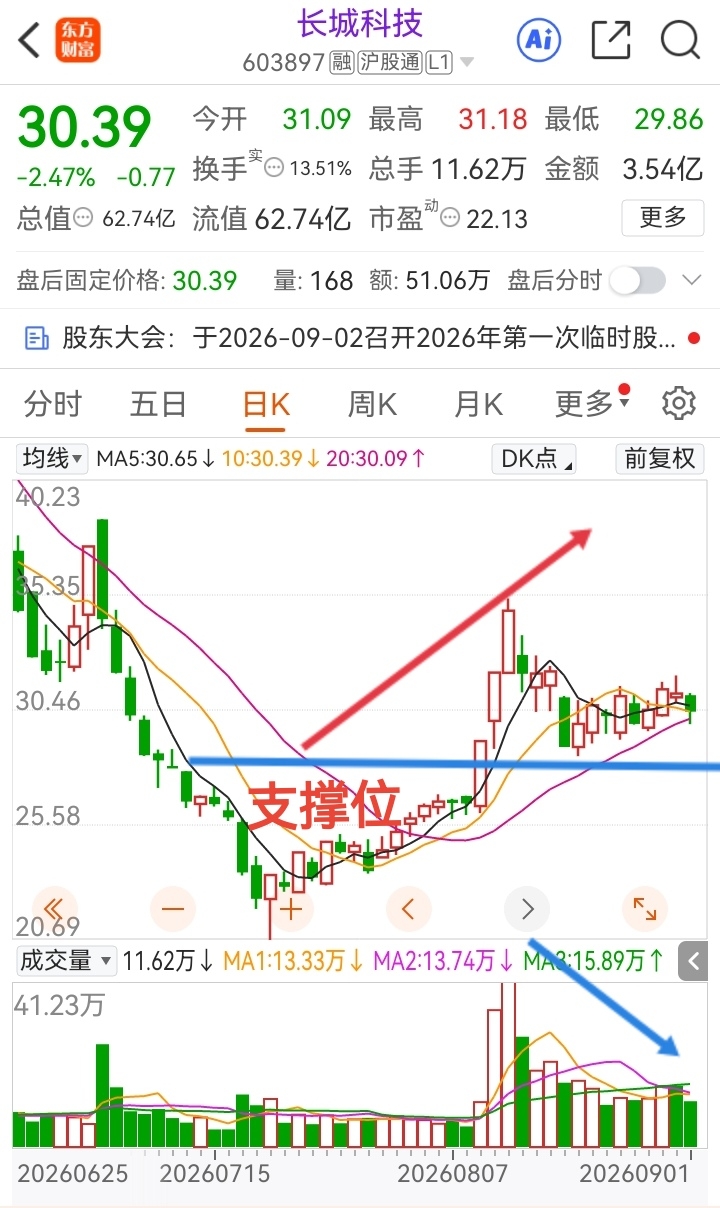Screen dimensions: 720x1208
Task: Expand chart to fullscreen
Action: point(645,909)
